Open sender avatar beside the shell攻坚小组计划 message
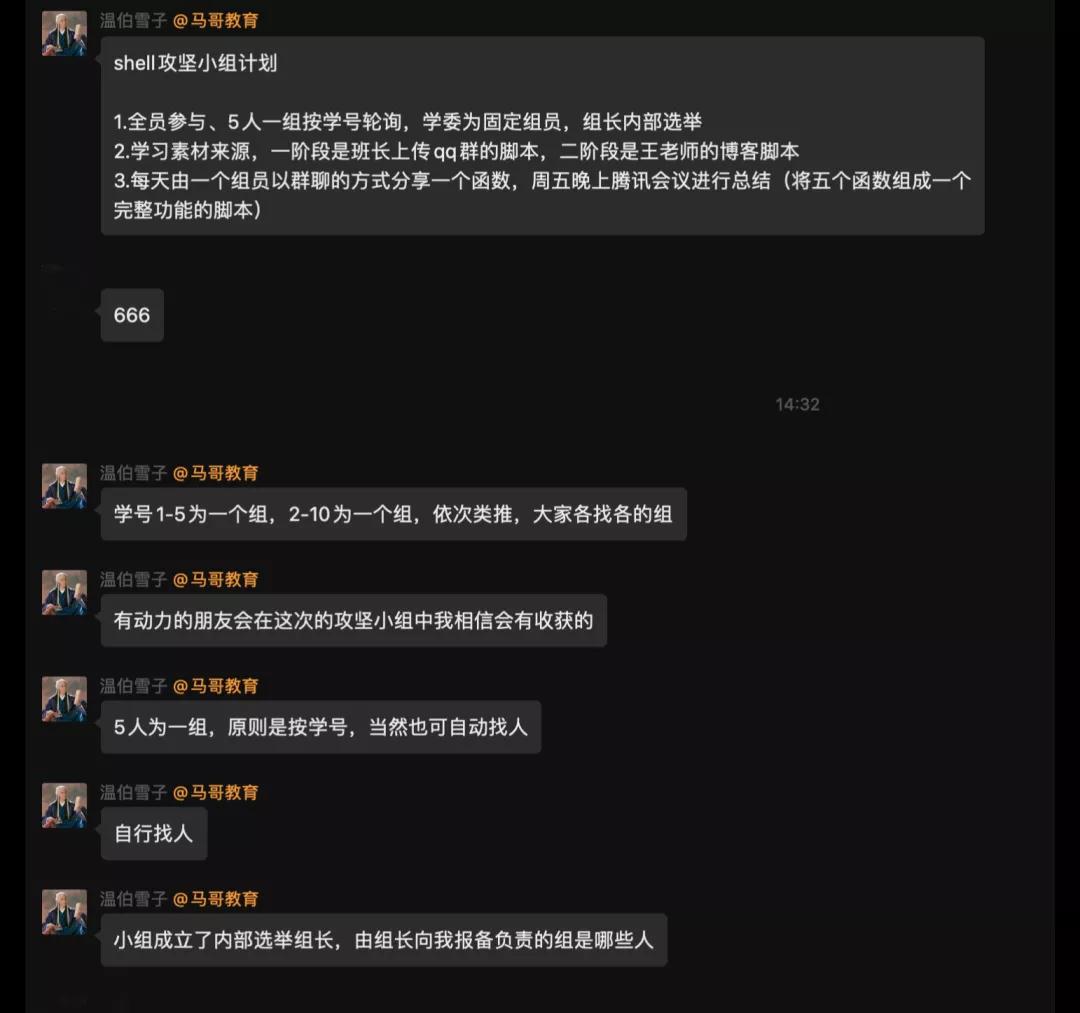 (x=64, y=33)
